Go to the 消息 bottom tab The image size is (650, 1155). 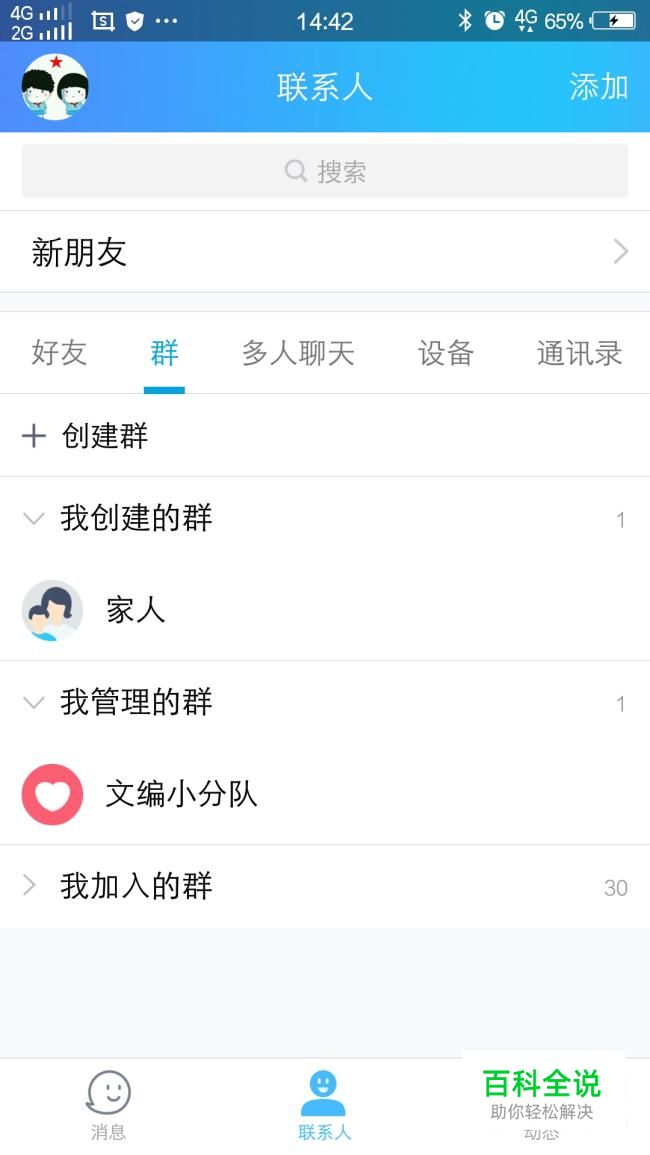coord(108,1106)
